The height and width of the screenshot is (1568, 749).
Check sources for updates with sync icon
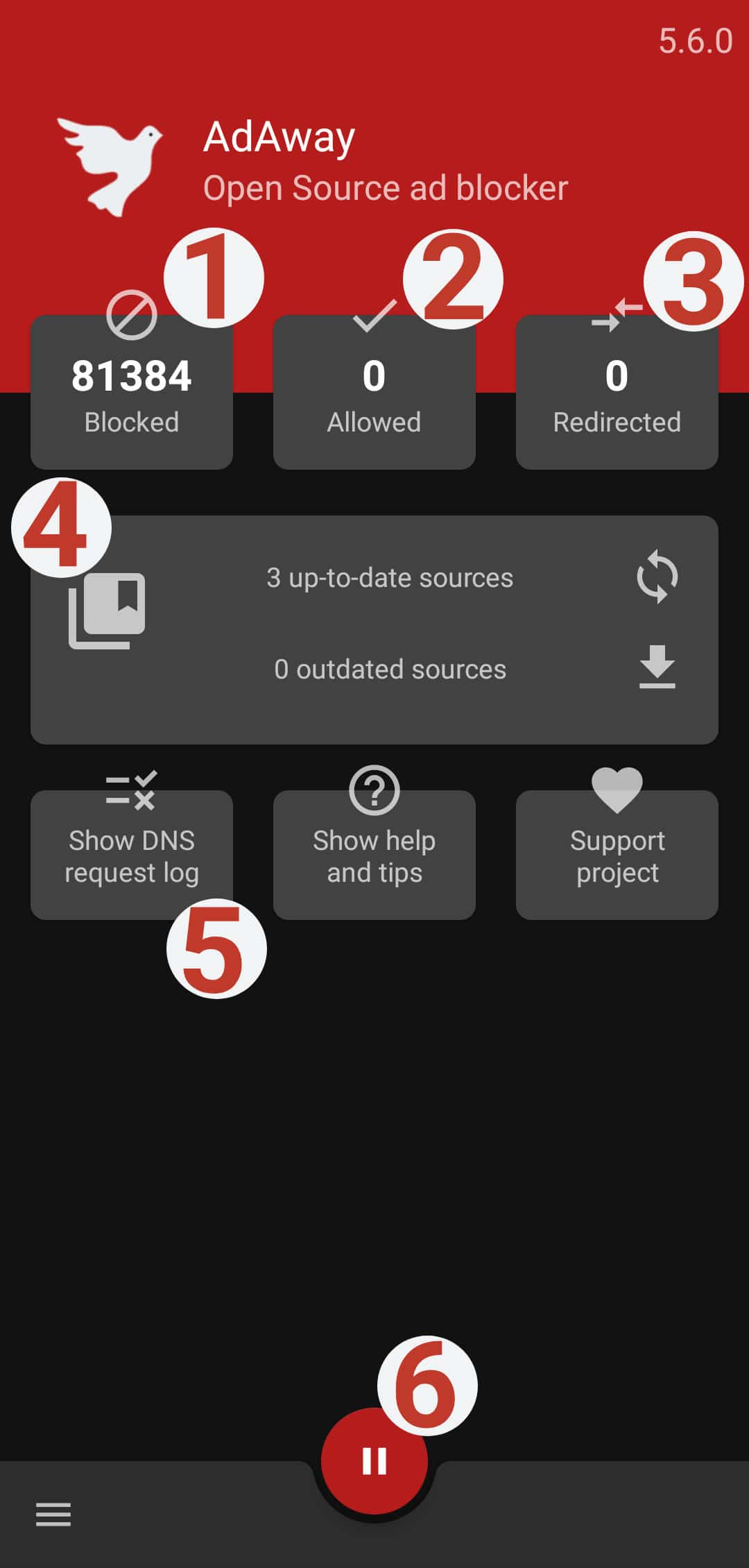pyautogui.click(x=657, y=577)
